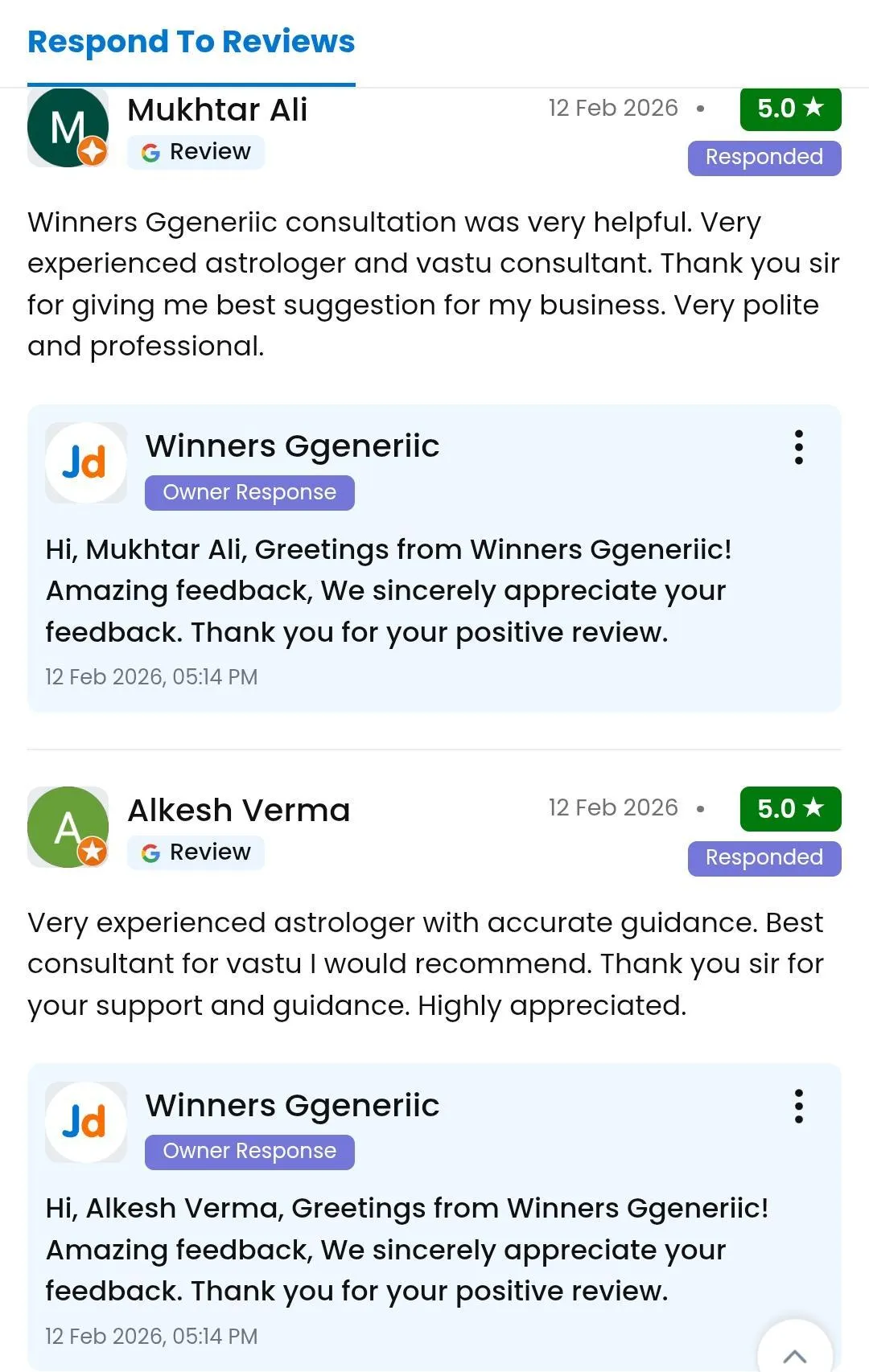Tap the scroll-to-top arrow button
Viewport: 869px width, 1372px height.
[x=795, y=1348]
